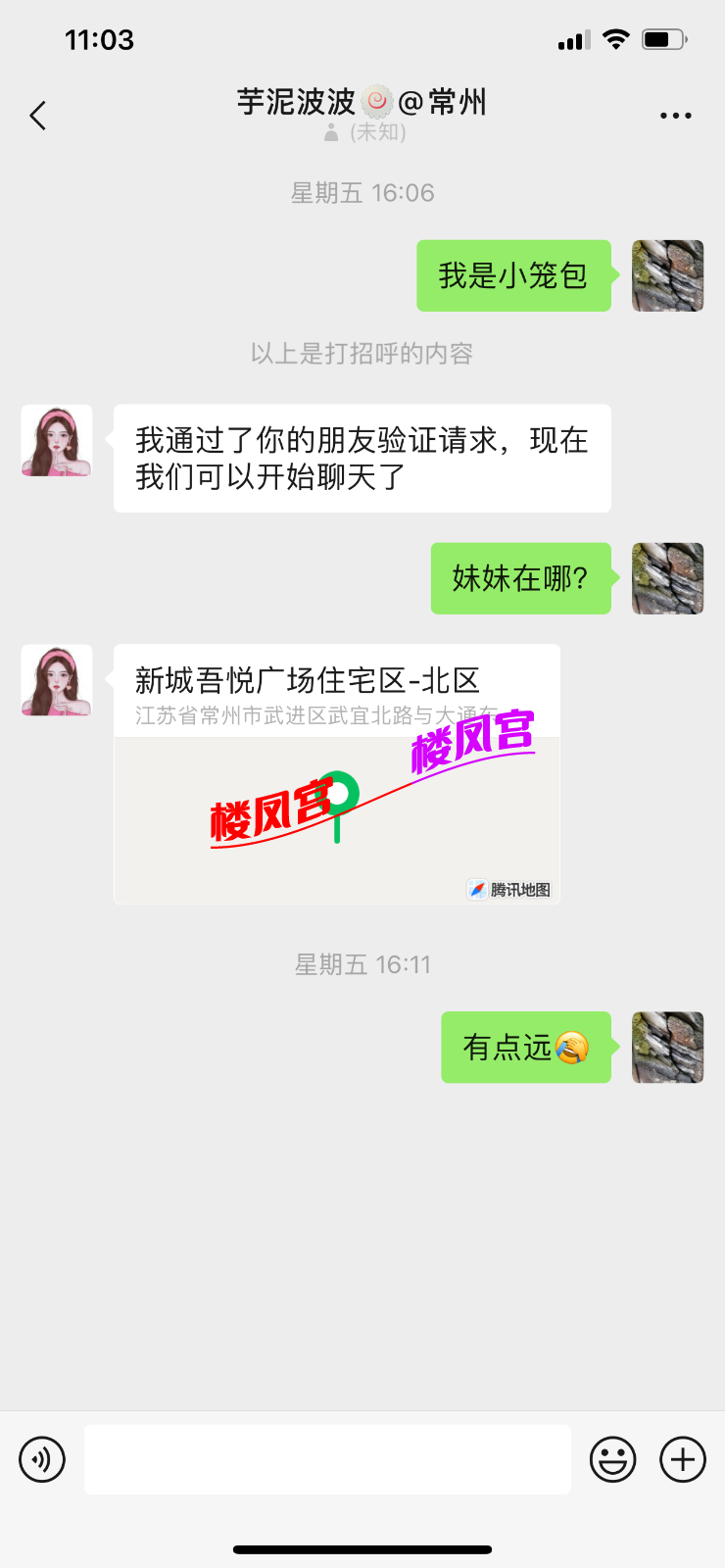725x1568 pixels.
Task: Open chat settings via the ellipsis icon
Action: [x=676, y=115]
